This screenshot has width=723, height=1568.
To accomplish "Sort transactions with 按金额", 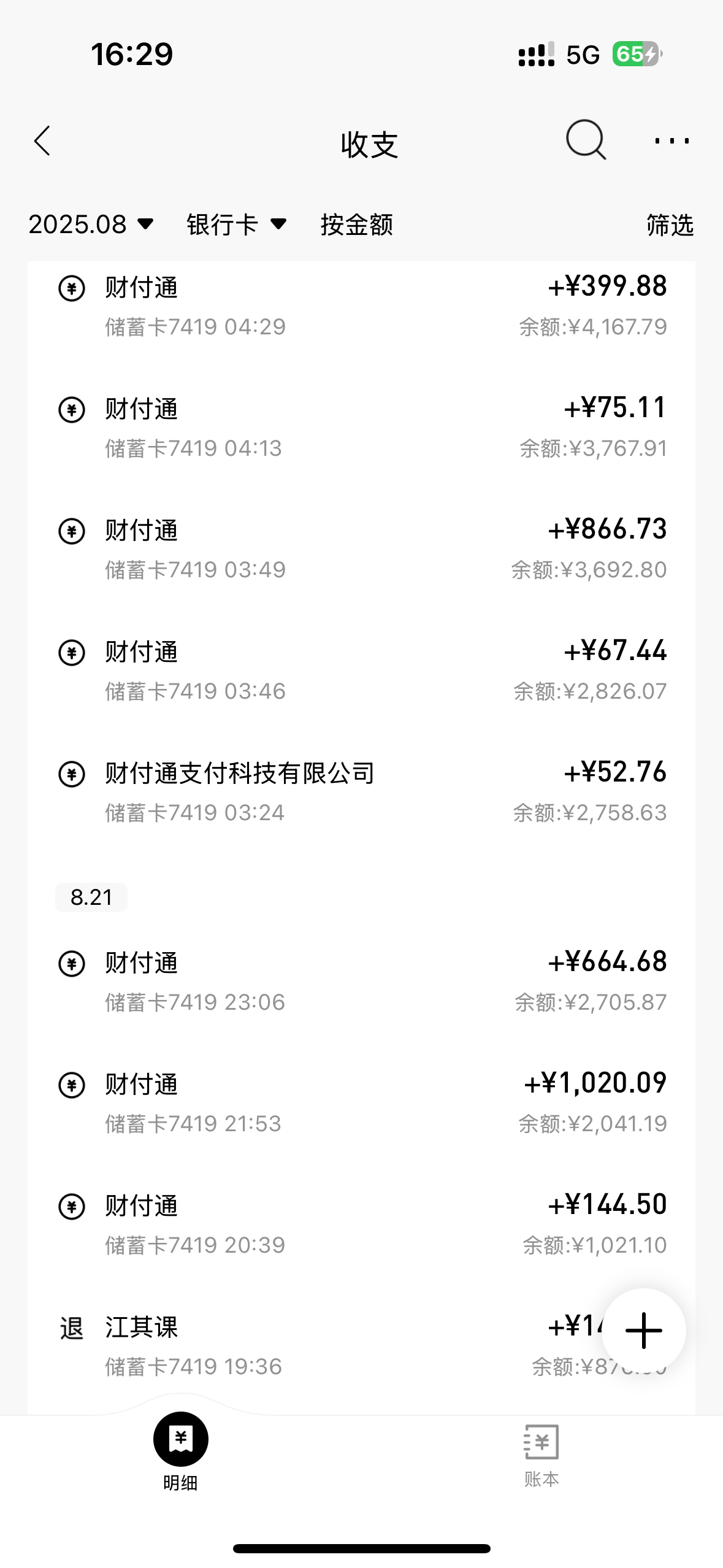I will click(356, 225).
